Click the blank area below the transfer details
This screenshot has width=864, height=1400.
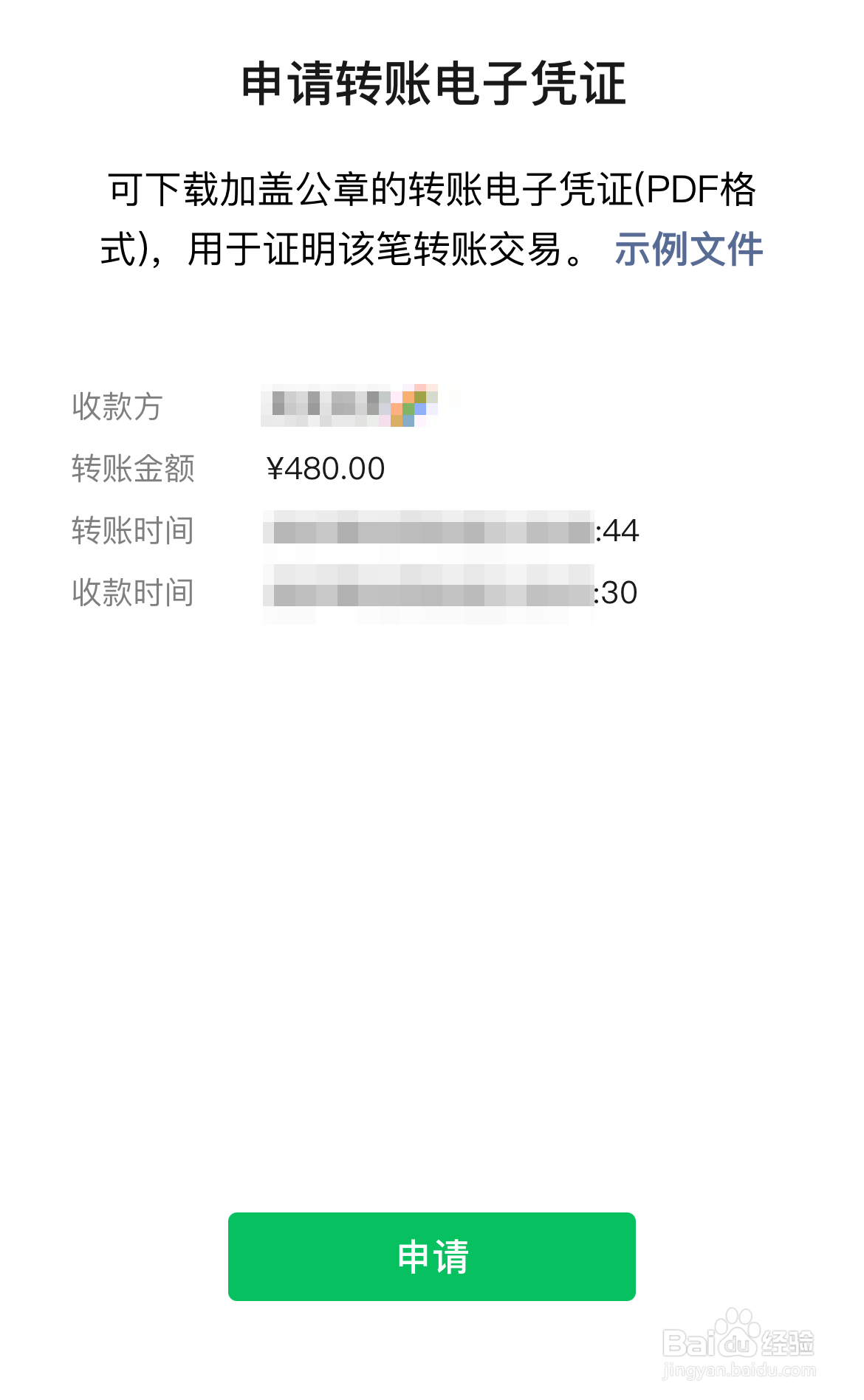pyautogui.click(x=432, y=886)
